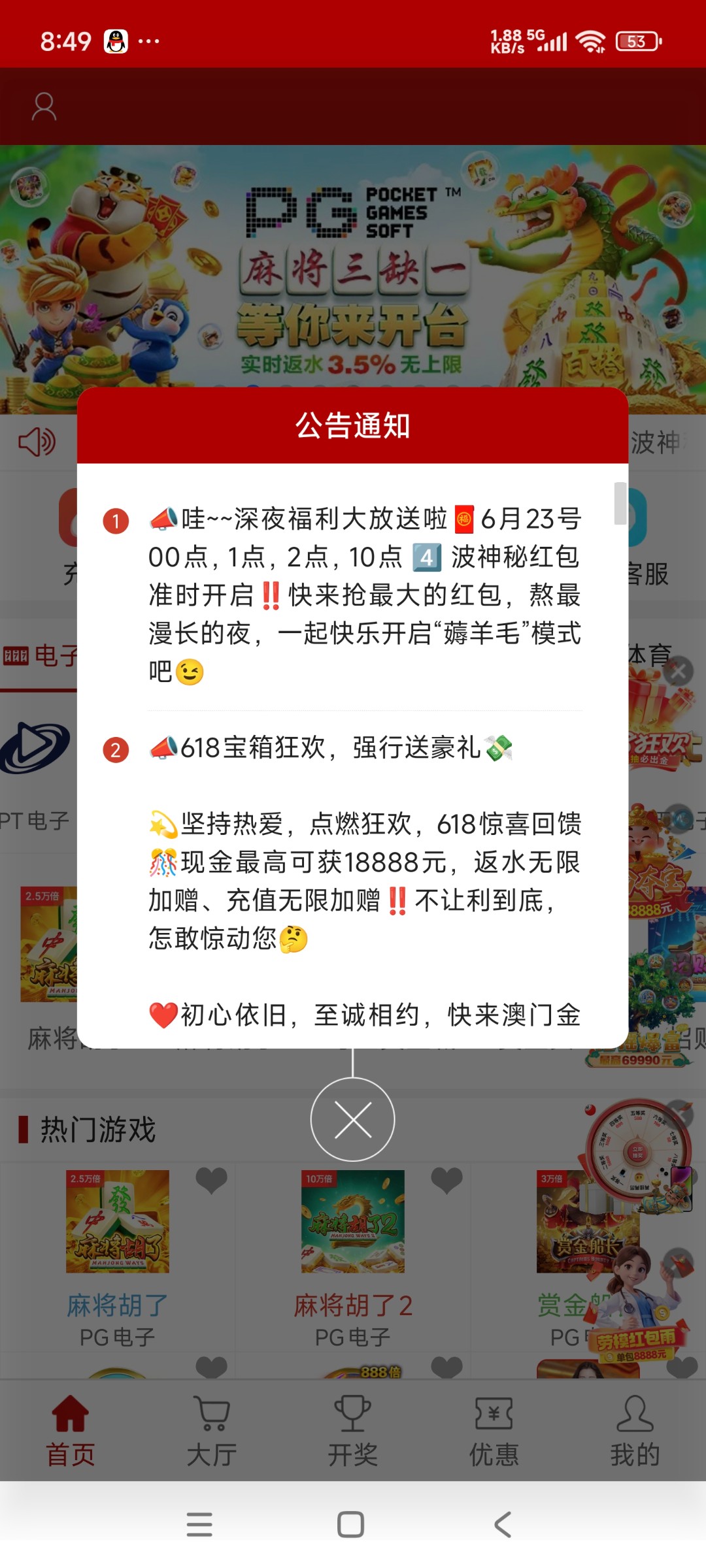Favorite the 麻将胡了2 game with heart

coord(446,1180)
